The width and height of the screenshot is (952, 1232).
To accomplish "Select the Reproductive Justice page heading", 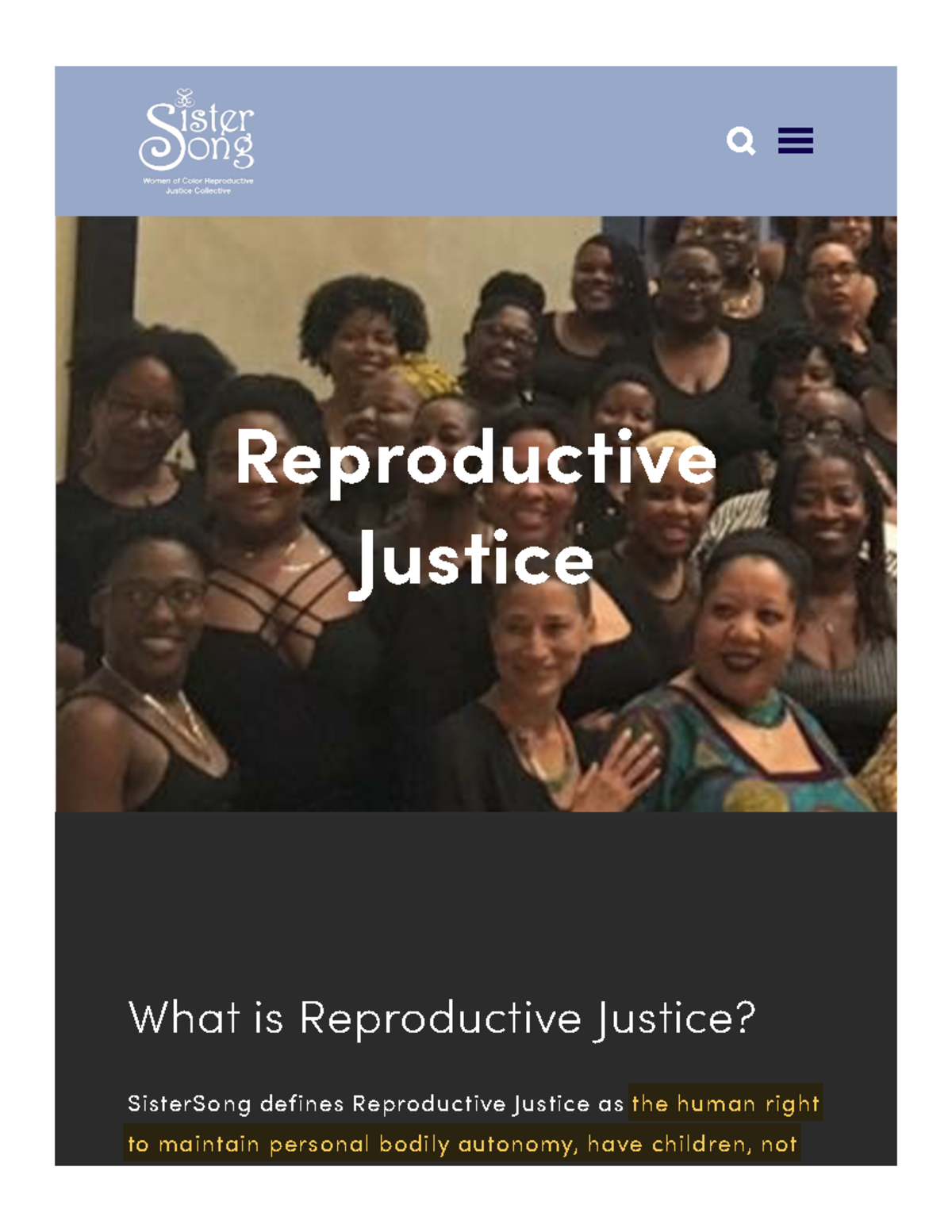I will pos(477,508).
